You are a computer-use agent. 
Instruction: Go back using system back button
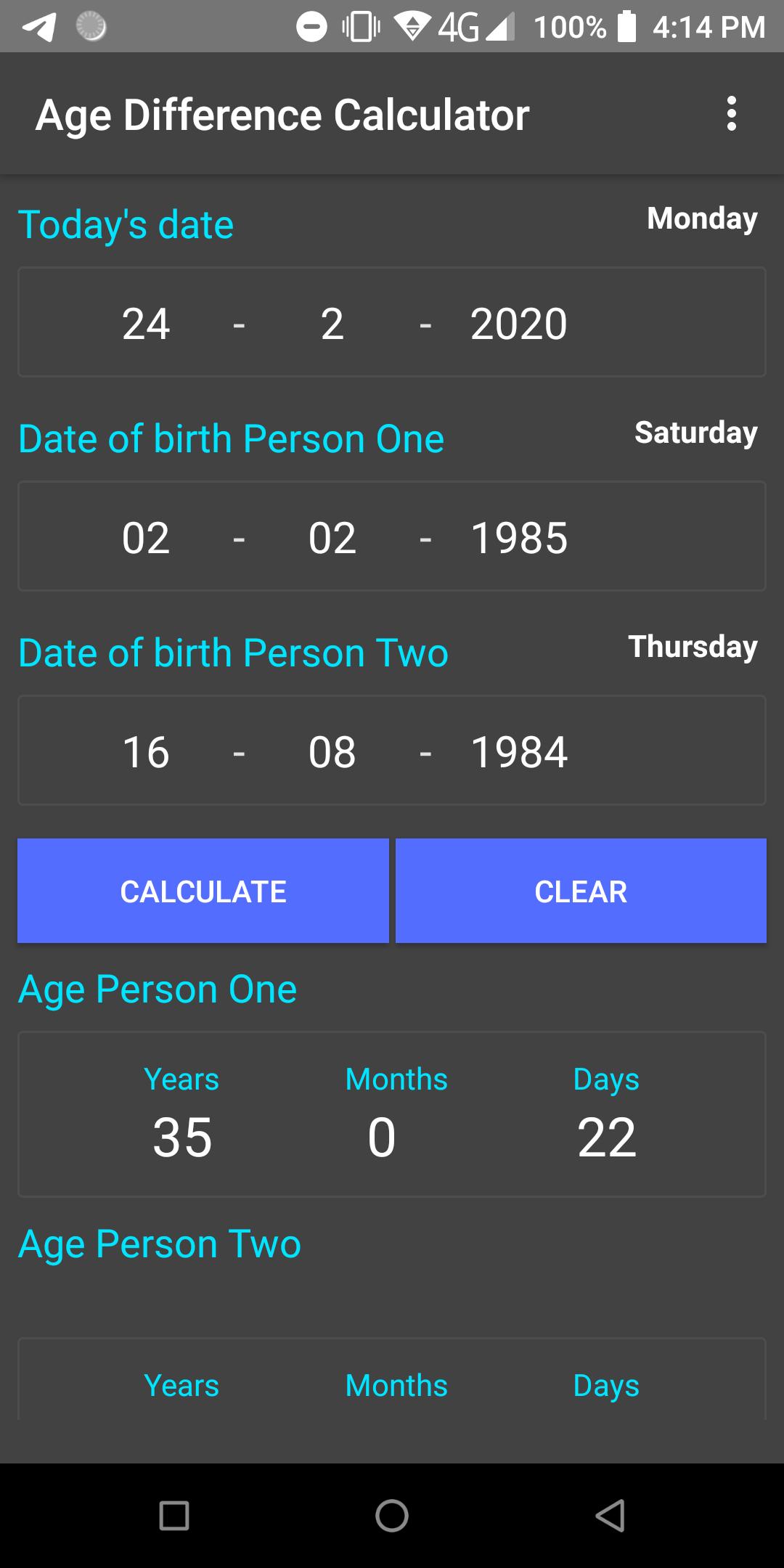click(x=610, y=1515)
